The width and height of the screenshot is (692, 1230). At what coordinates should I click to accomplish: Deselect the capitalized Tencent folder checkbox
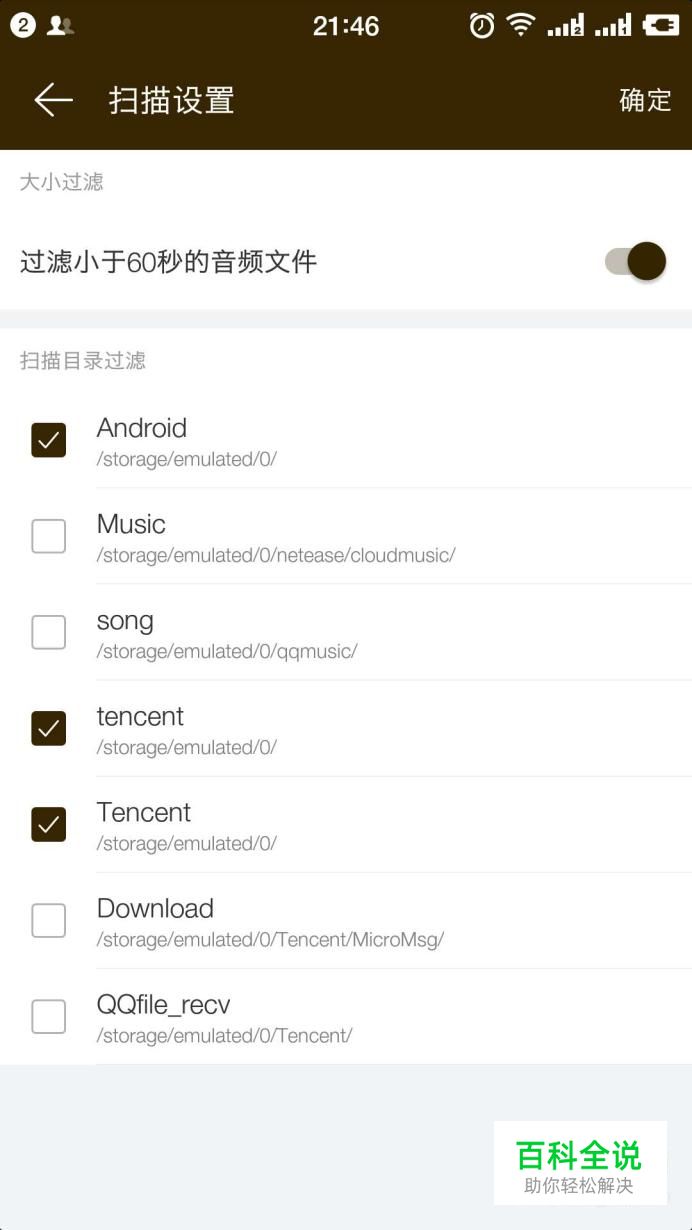pos(49,824)
